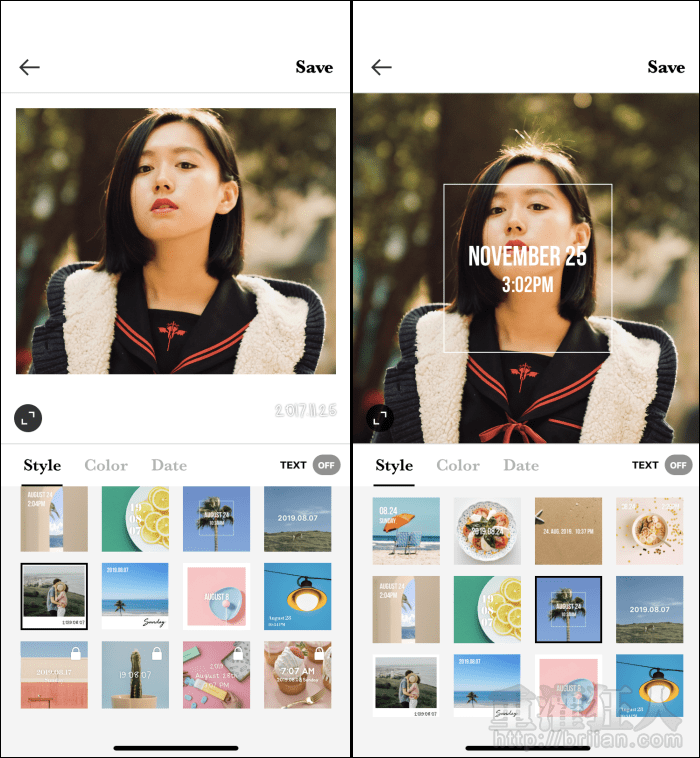The width and height of the screenshot is (700, 758).
Task: Go back from the NOVEMBER 25 editor
Action: point(381,67)
